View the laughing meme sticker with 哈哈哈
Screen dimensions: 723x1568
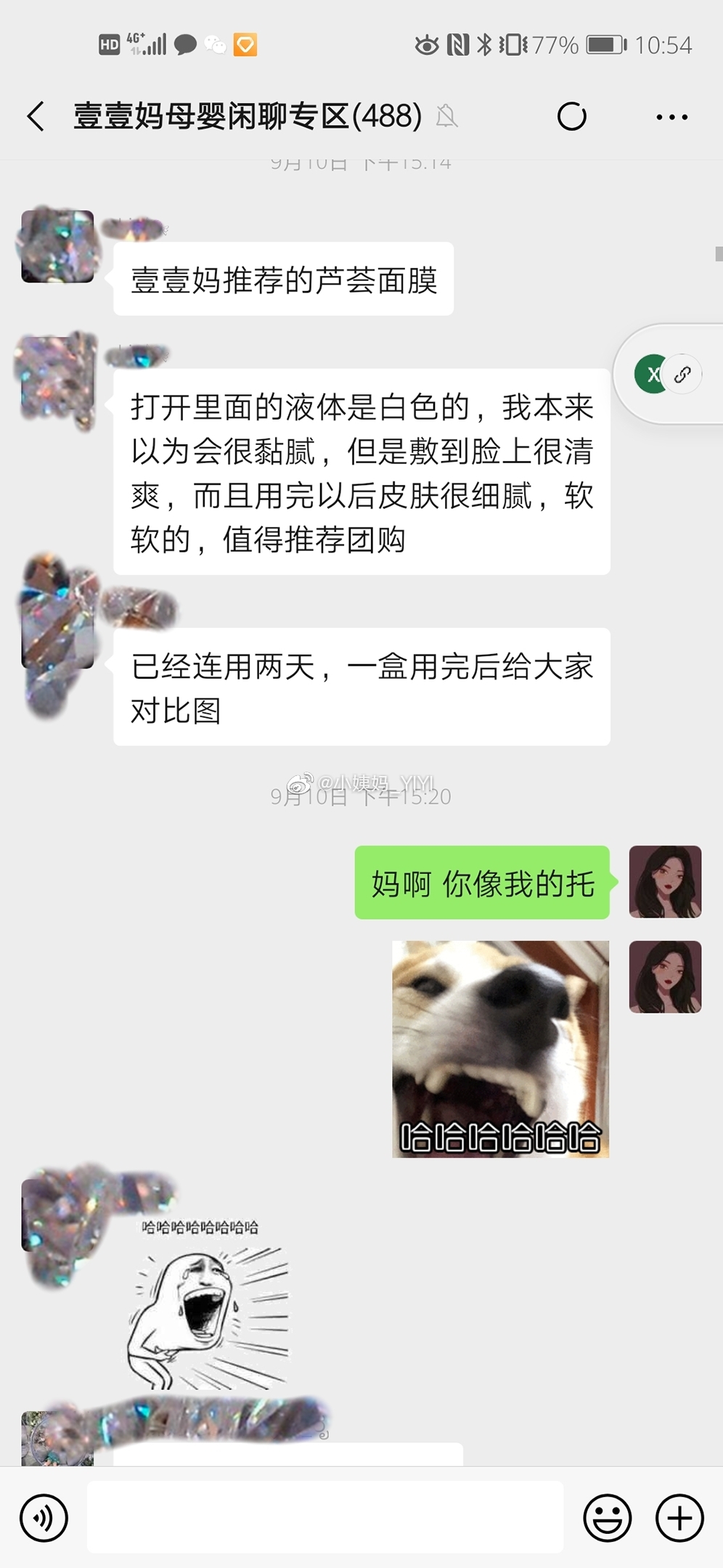(208, 1304)
